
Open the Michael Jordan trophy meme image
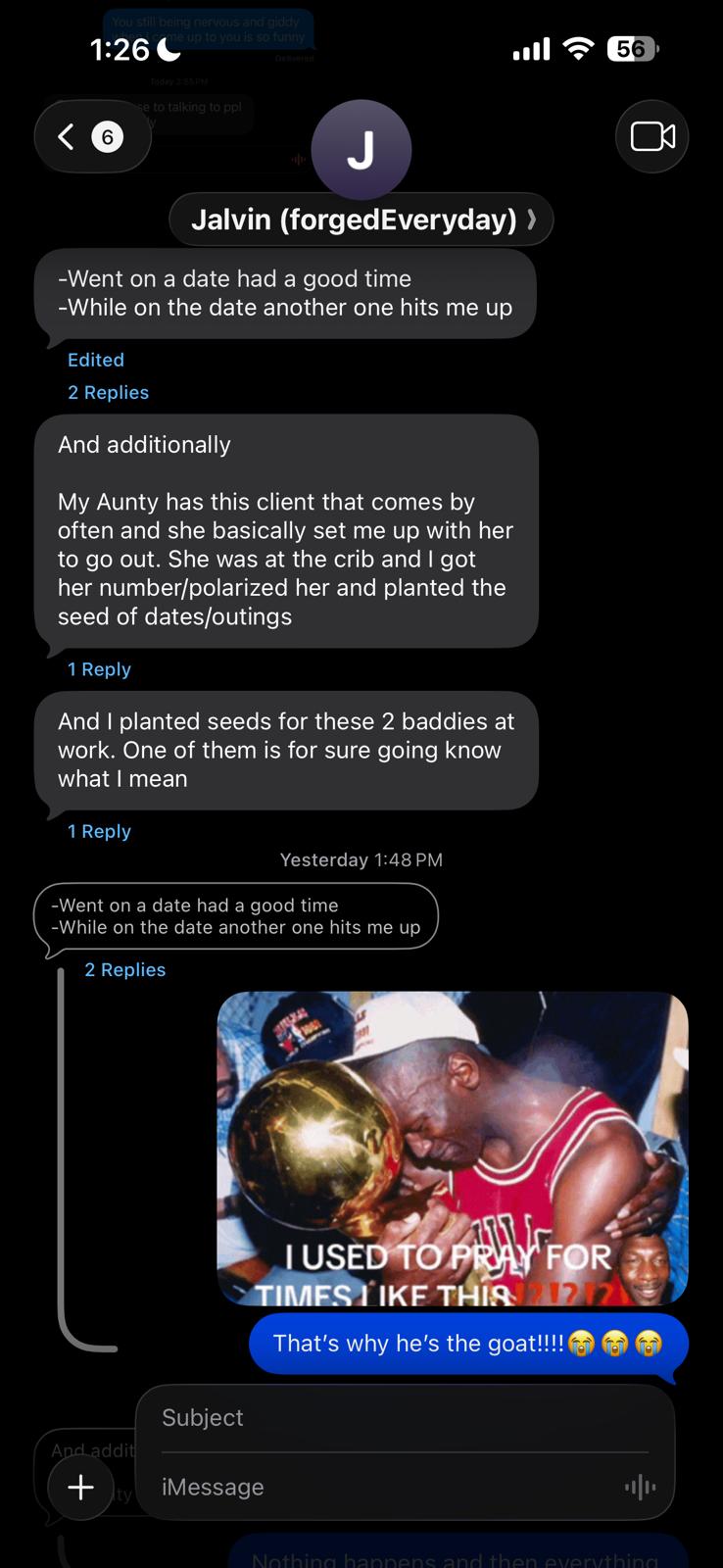(x=452, y=1148)
